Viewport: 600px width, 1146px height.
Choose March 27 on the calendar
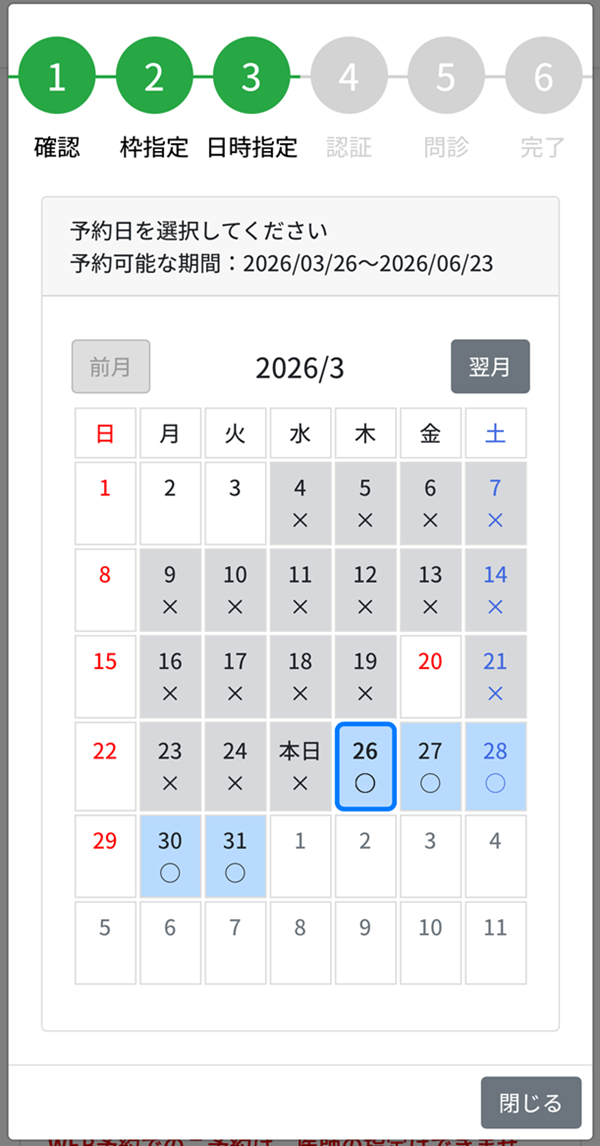point(430,766)
